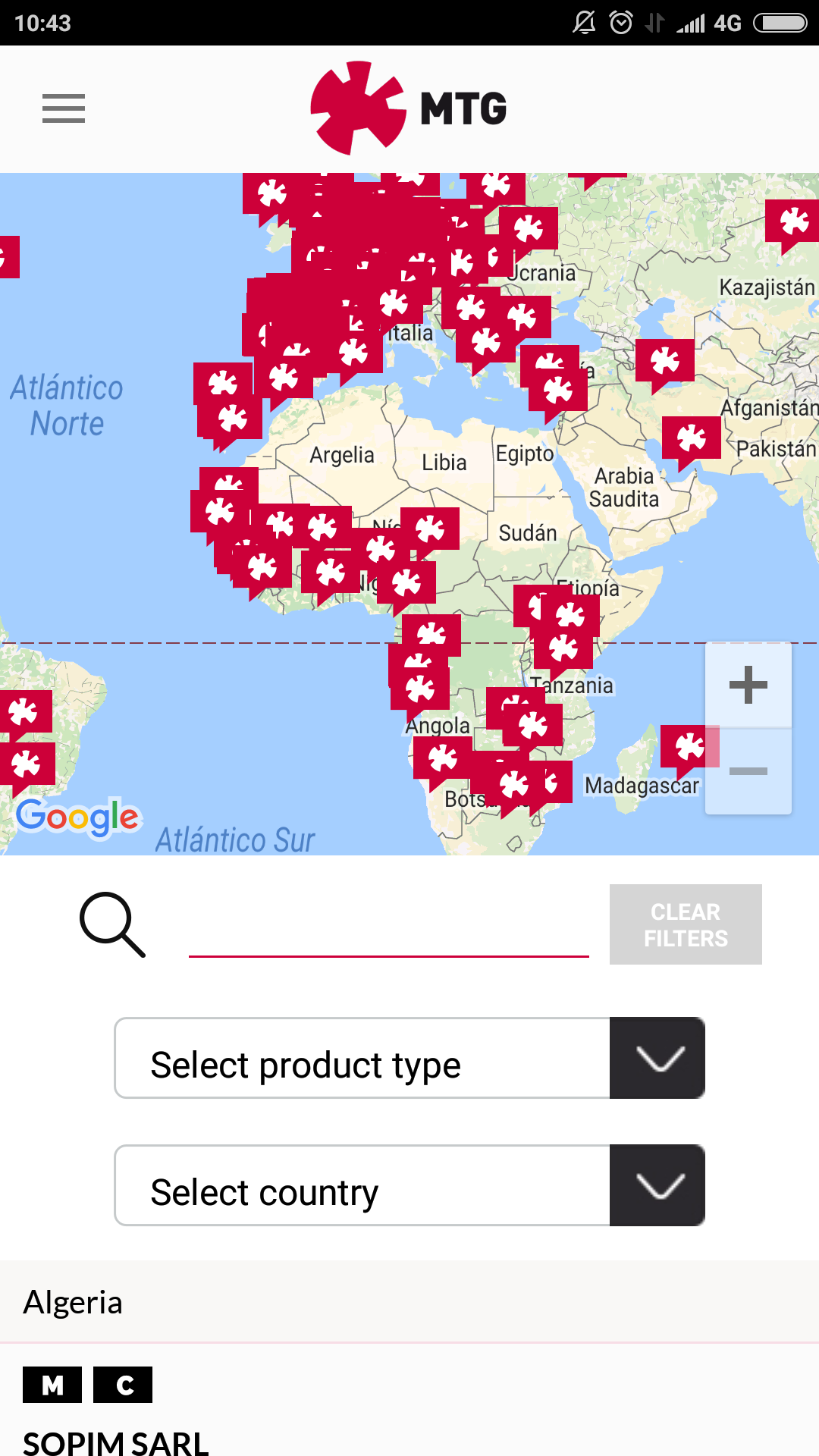The image size is (819, 1456).
Task: Tap the map marker near Kazajistán
Action: point(793,221)
